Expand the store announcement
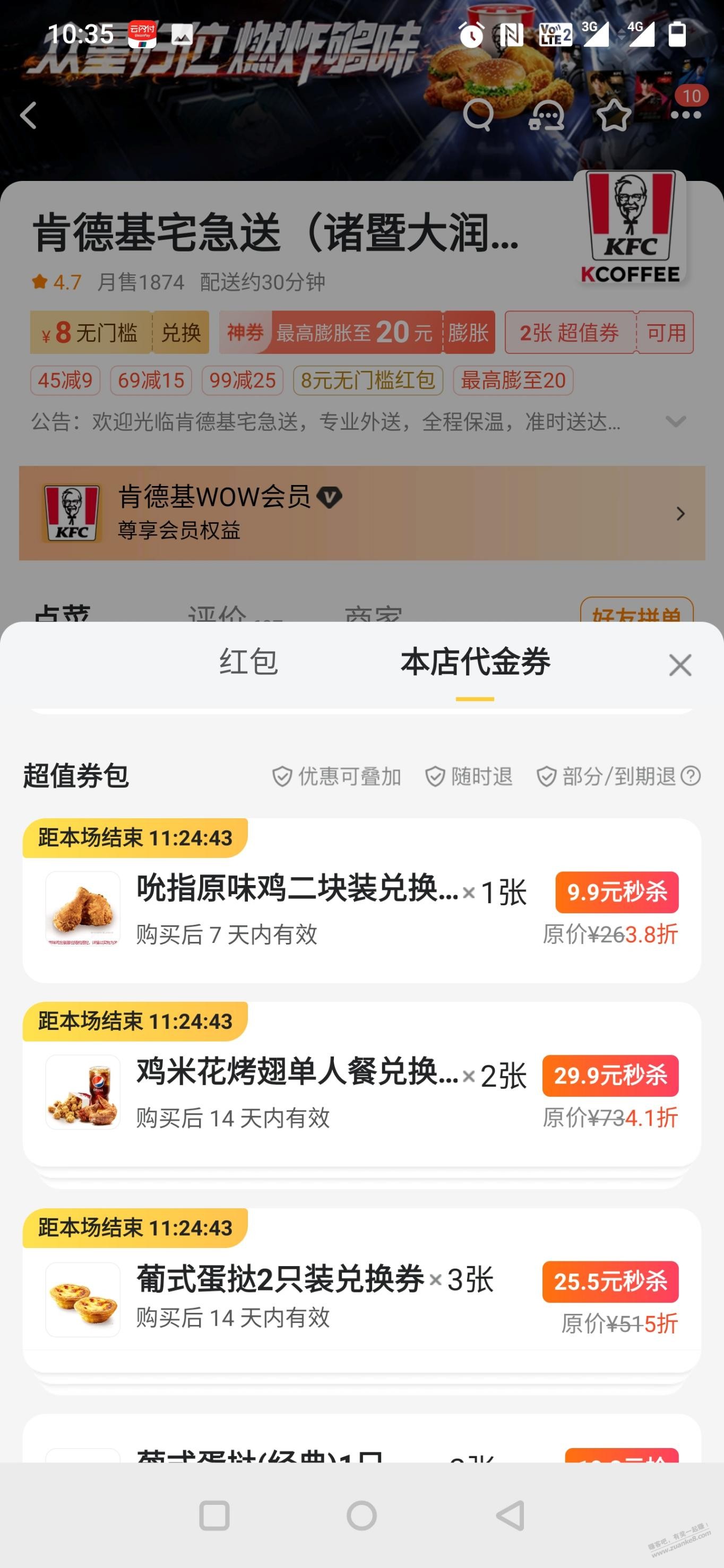Viewport: 724px width, 1568px height. click(676, 421)
